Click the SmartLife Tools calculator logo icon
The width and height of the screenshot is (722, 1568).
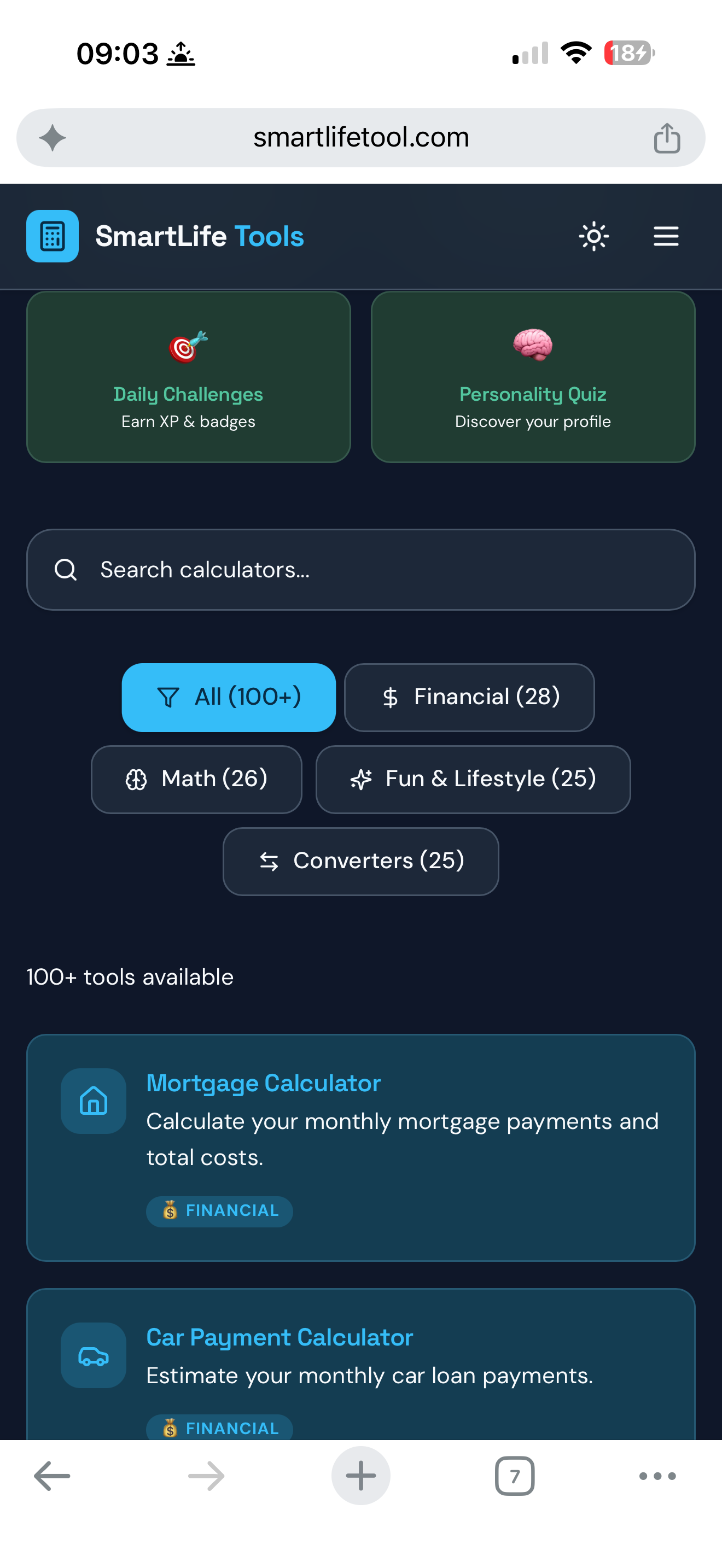(53, 236)
